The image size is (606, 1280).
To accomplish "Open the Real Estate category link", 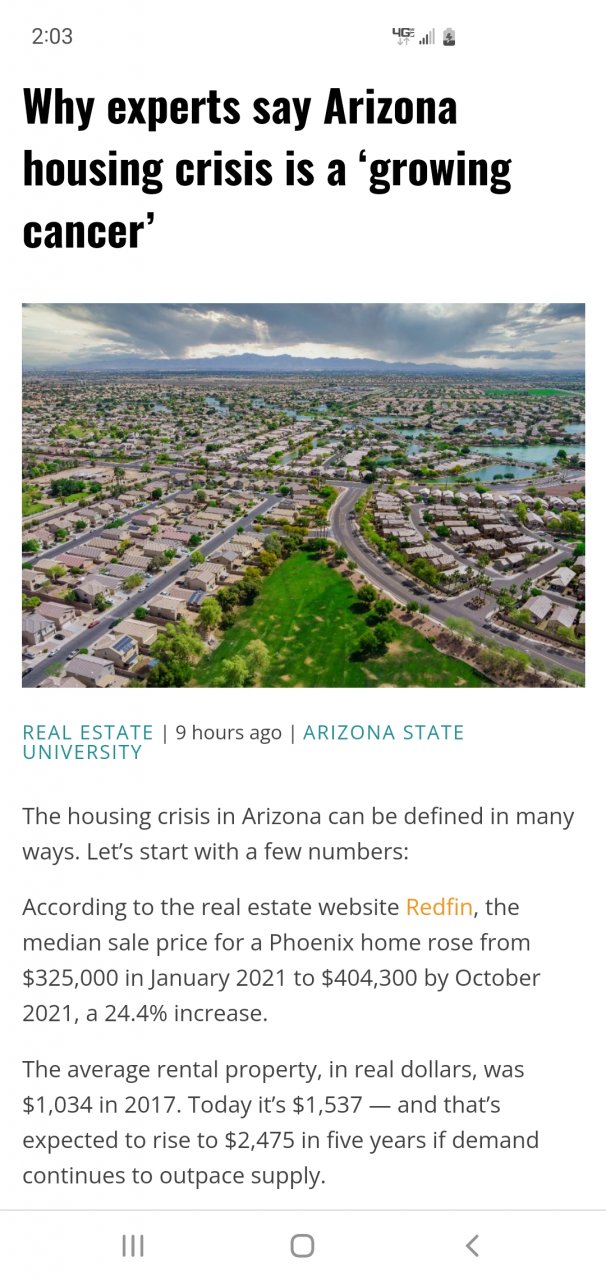I will click(x=88, y=732).
